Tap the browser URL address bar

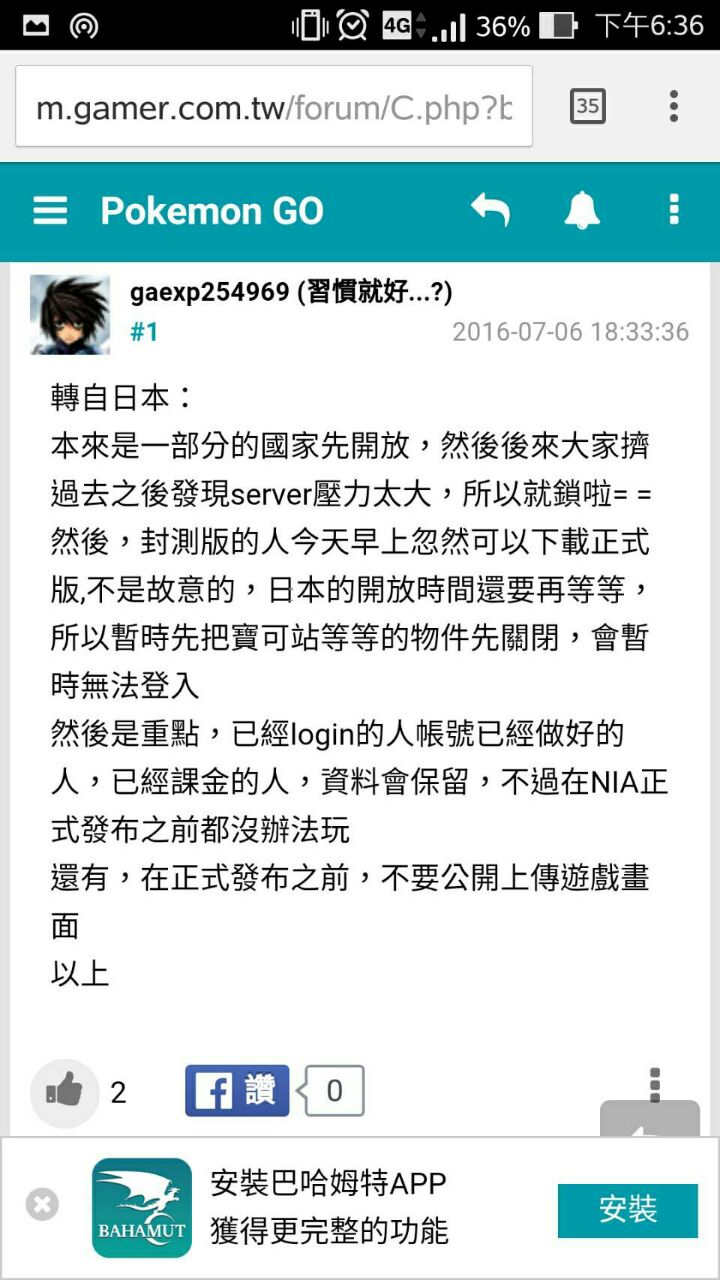(x=273, y=107)
